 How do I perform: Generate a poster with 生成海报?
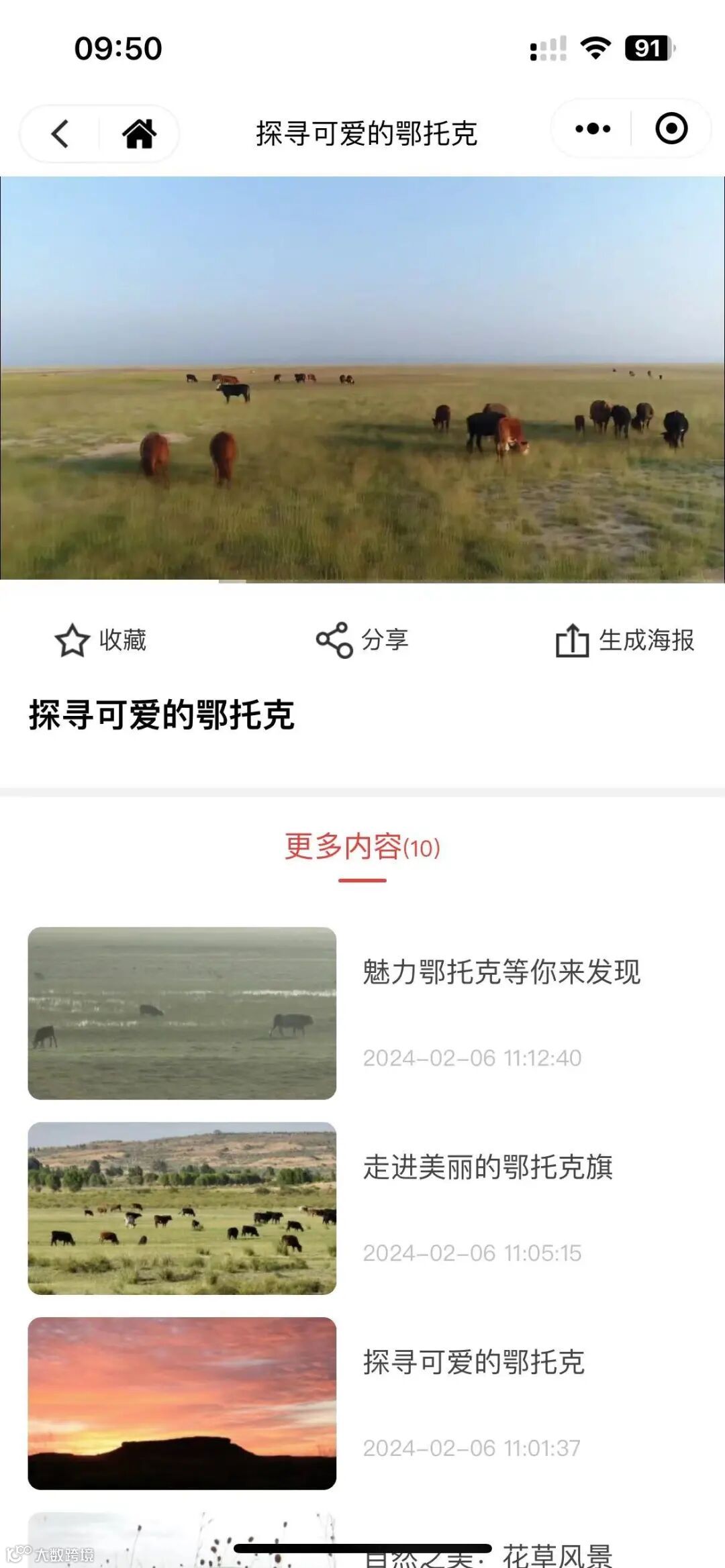pyautogui.click(x=625, y=640)
